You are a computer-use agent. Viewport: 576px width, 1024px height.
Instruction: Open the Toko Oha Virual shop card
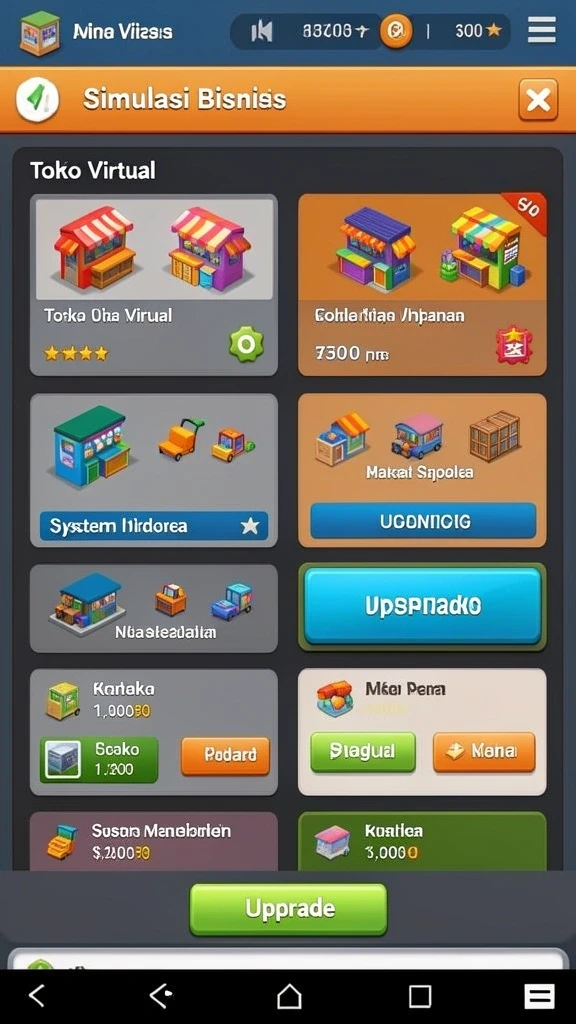[154, 285]
